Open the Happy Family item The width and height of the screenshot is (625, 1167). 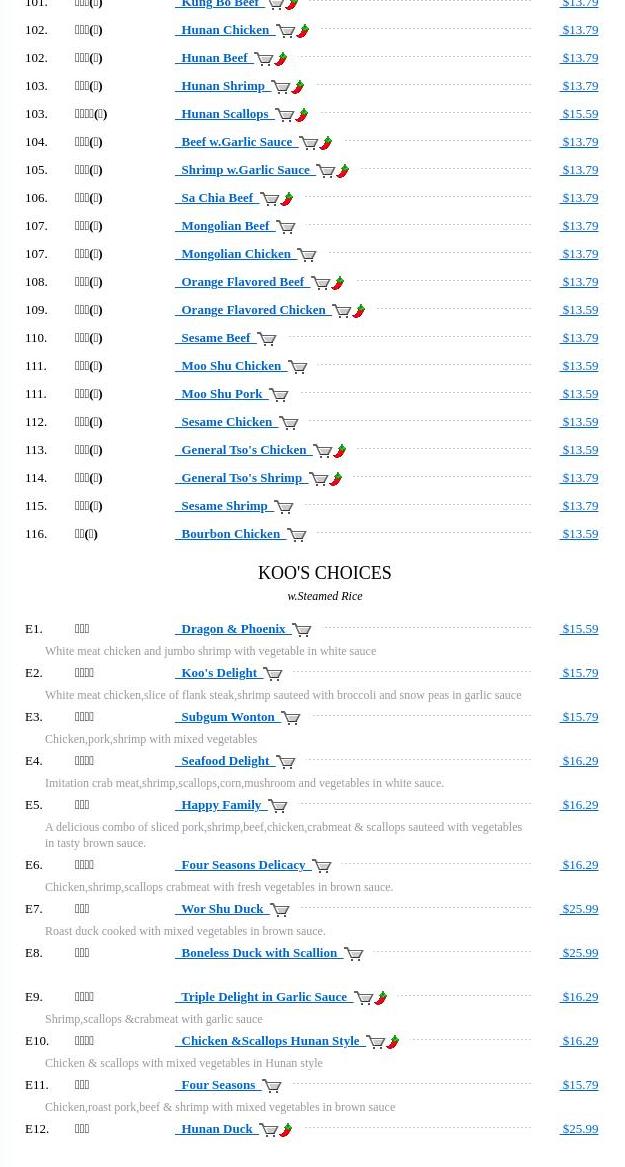tap(221, 805)
